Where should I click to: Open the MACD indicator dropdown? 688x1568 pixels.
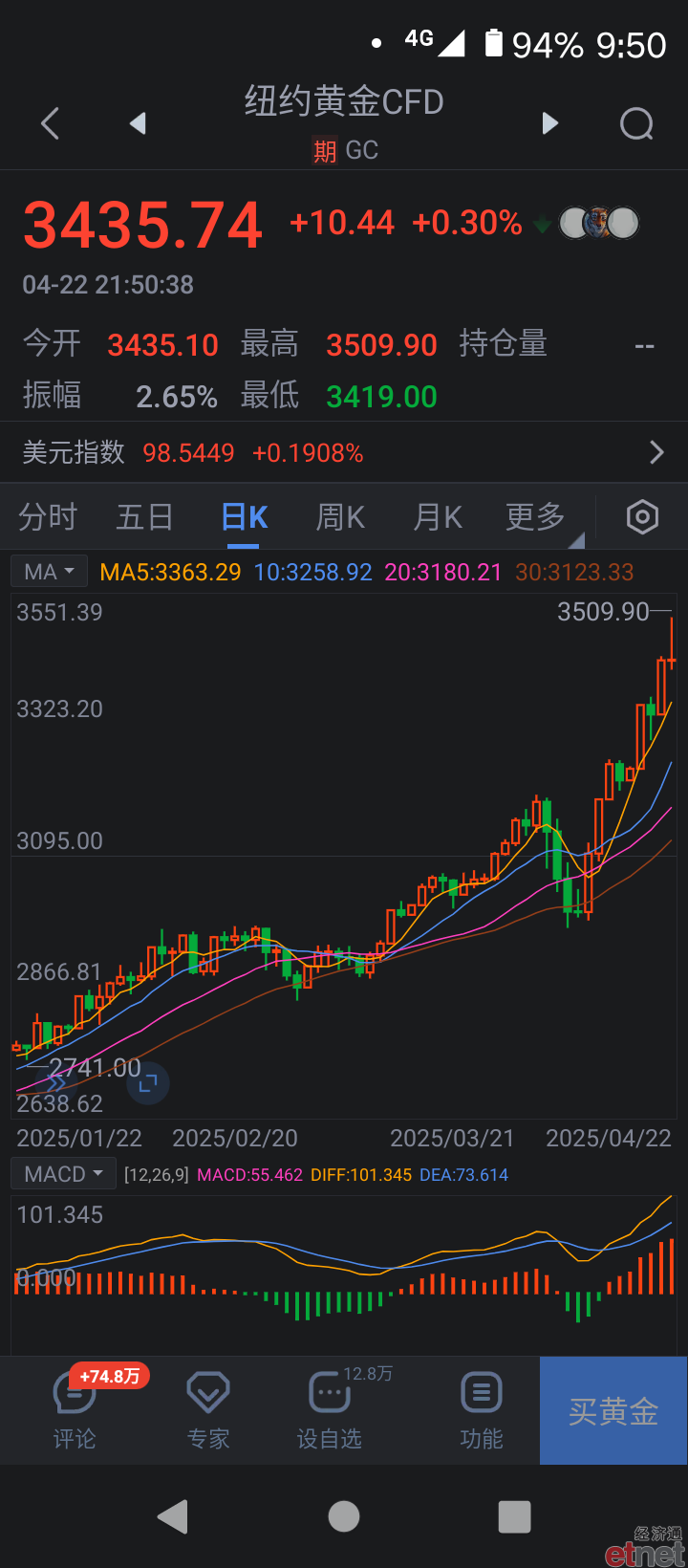coord(63,1174)
